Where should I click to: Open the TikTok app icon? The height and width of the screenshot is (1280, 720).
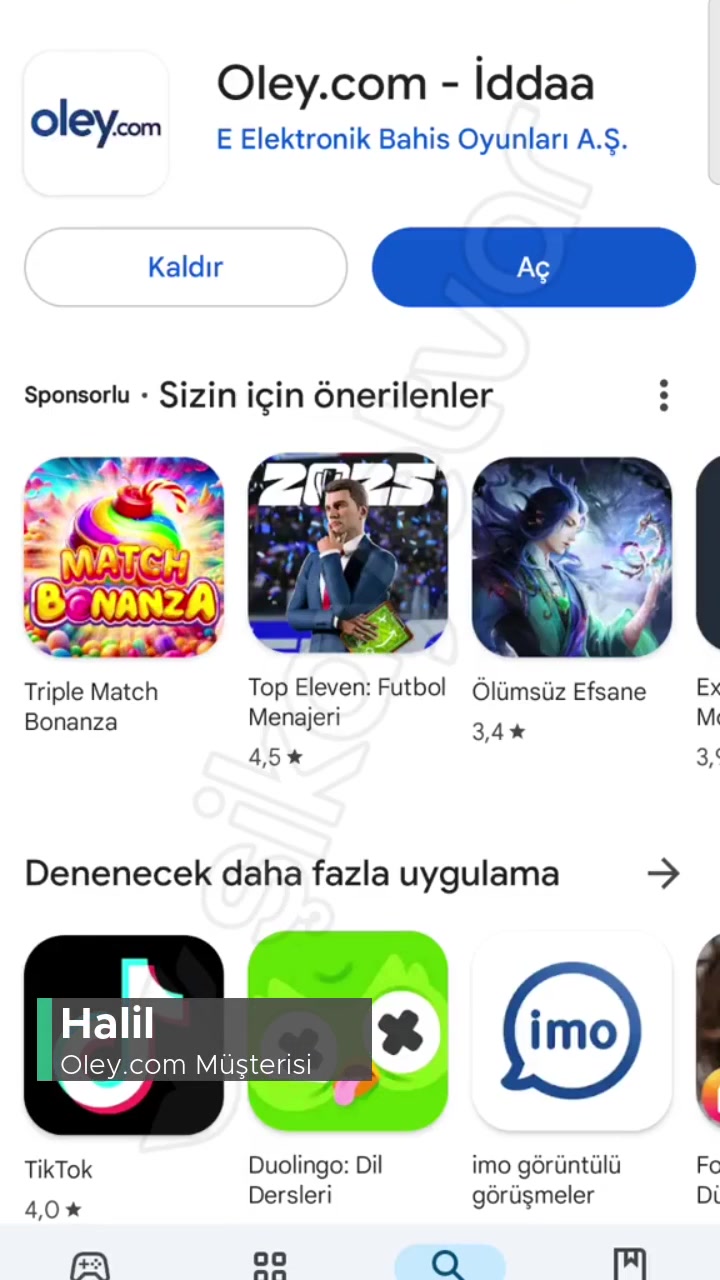coord(124,1033)
